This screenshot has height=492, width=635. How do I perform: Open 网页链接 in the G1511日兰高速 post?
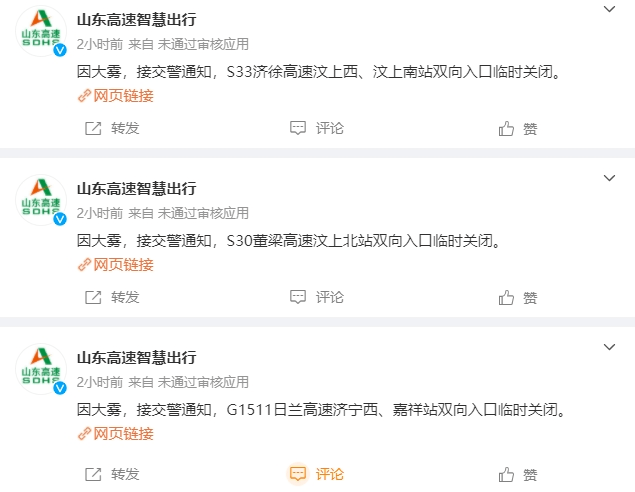click(x=116, y=434)
